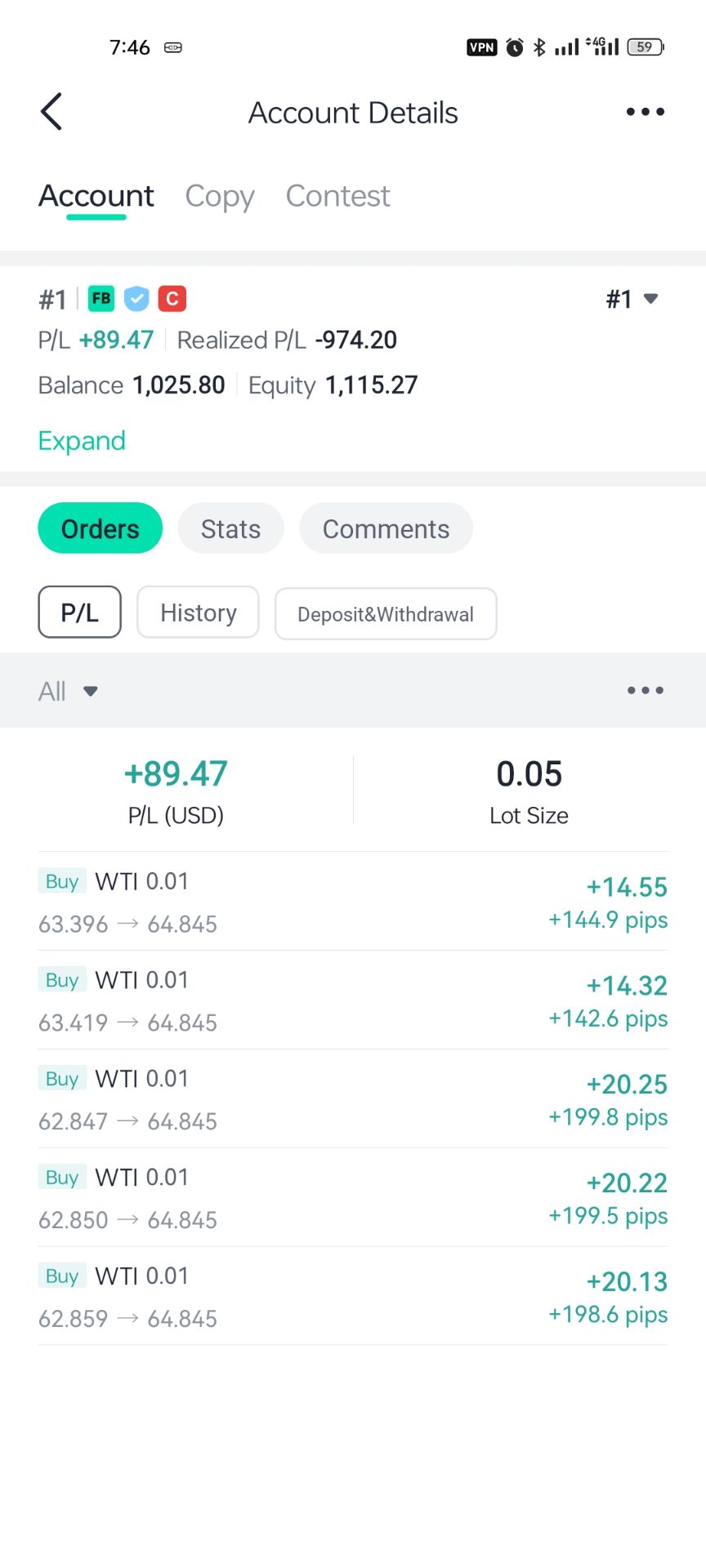The height and width of the screenshot is (1568, 706).
Task: Open the WTI order with +20.13 profit
Action: [x=353, y=1297]
